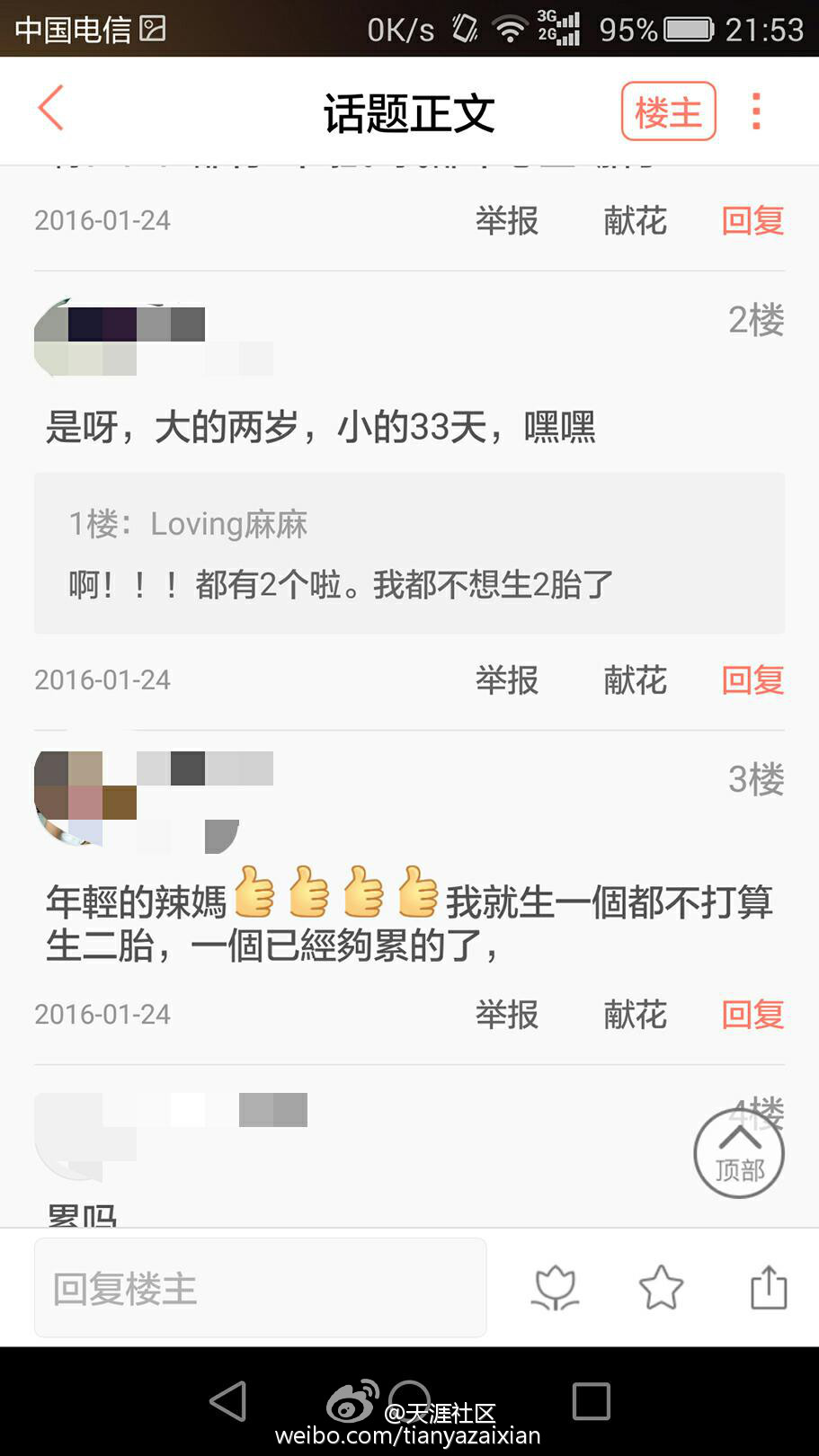Viewport: 819px width, 1456px height.
Task: Open the system recent apps button
Action: 591,1400
